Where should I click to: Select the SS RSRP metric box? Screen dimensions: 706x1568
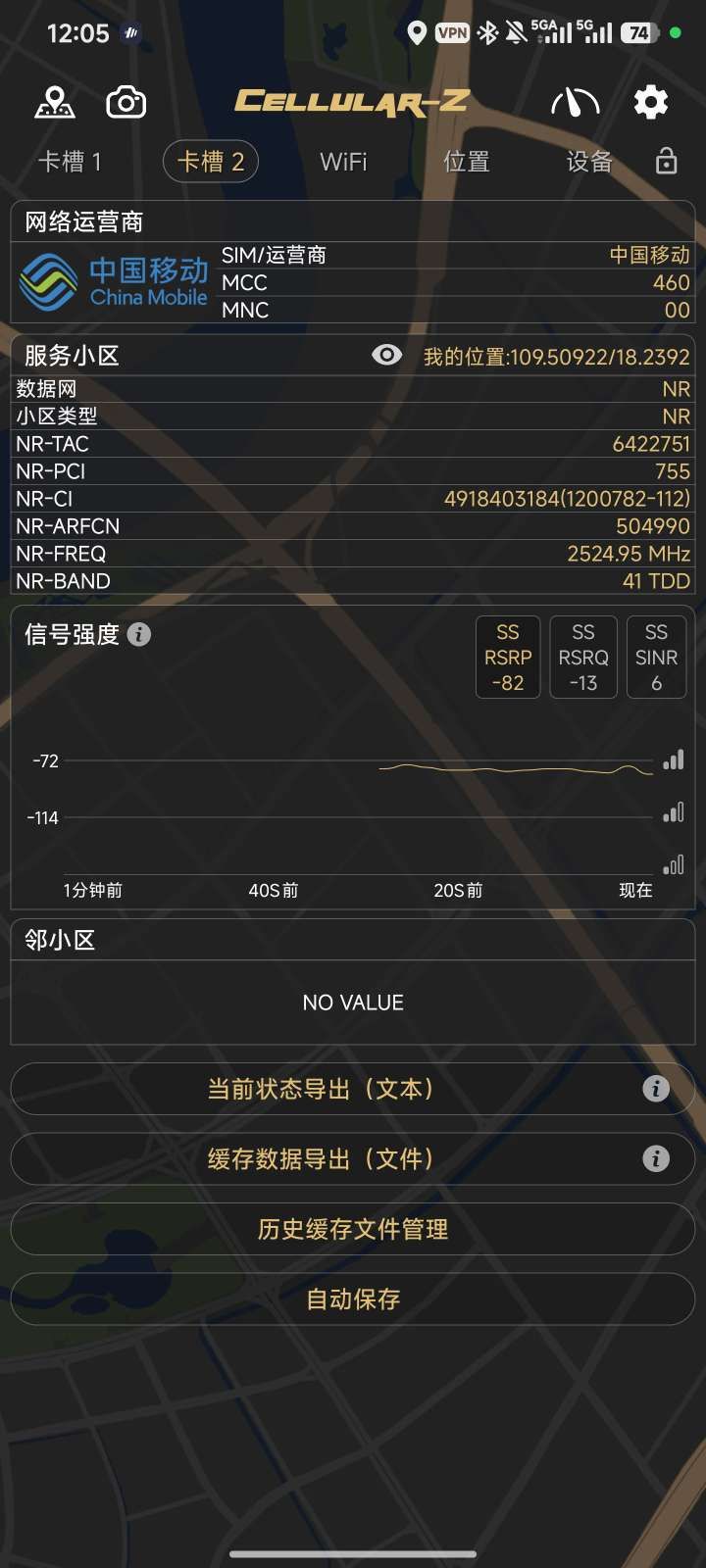tap(508, 657)
